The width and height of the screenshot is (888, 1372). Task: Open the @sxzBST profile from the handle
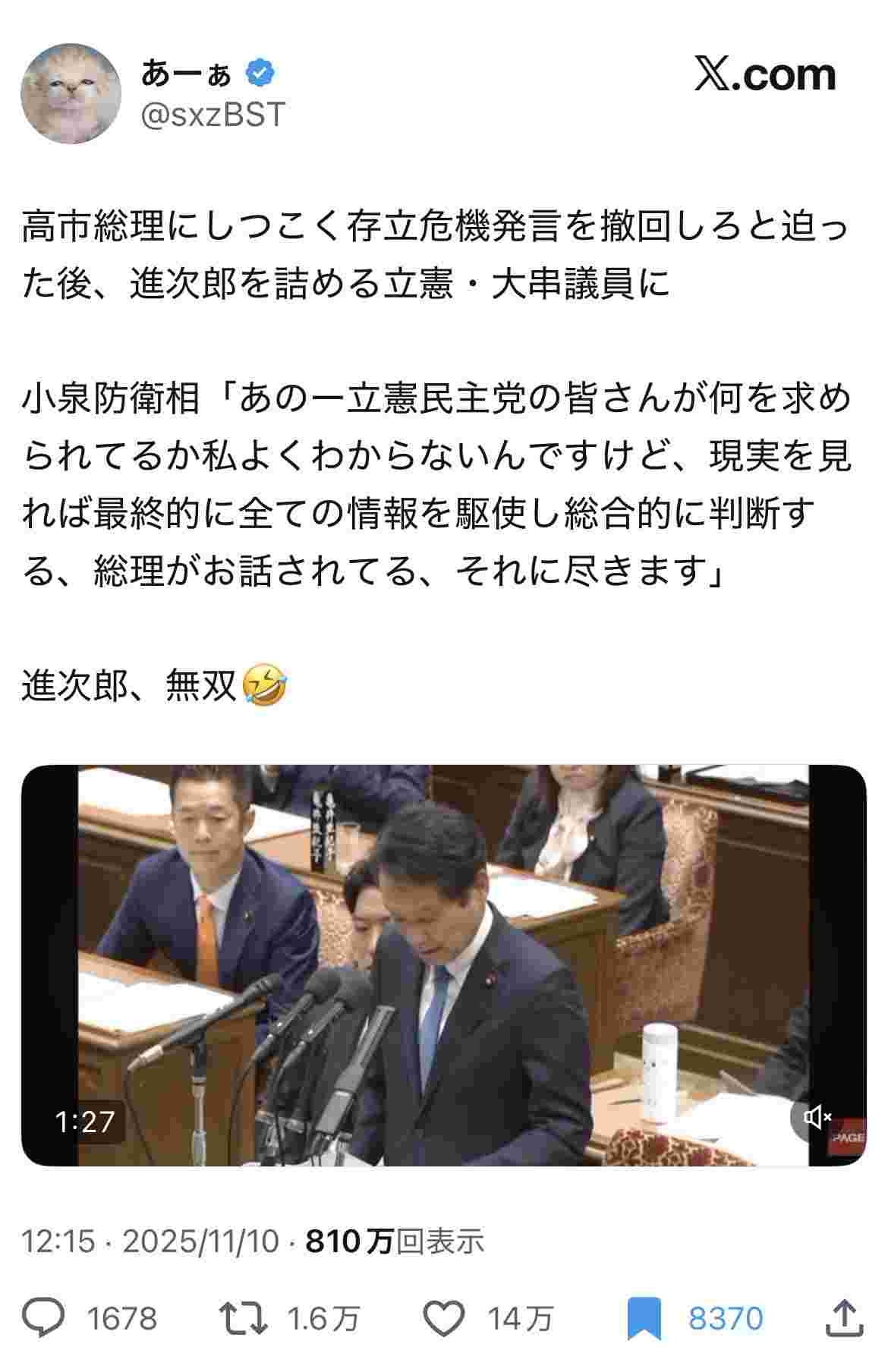point(213,115)
